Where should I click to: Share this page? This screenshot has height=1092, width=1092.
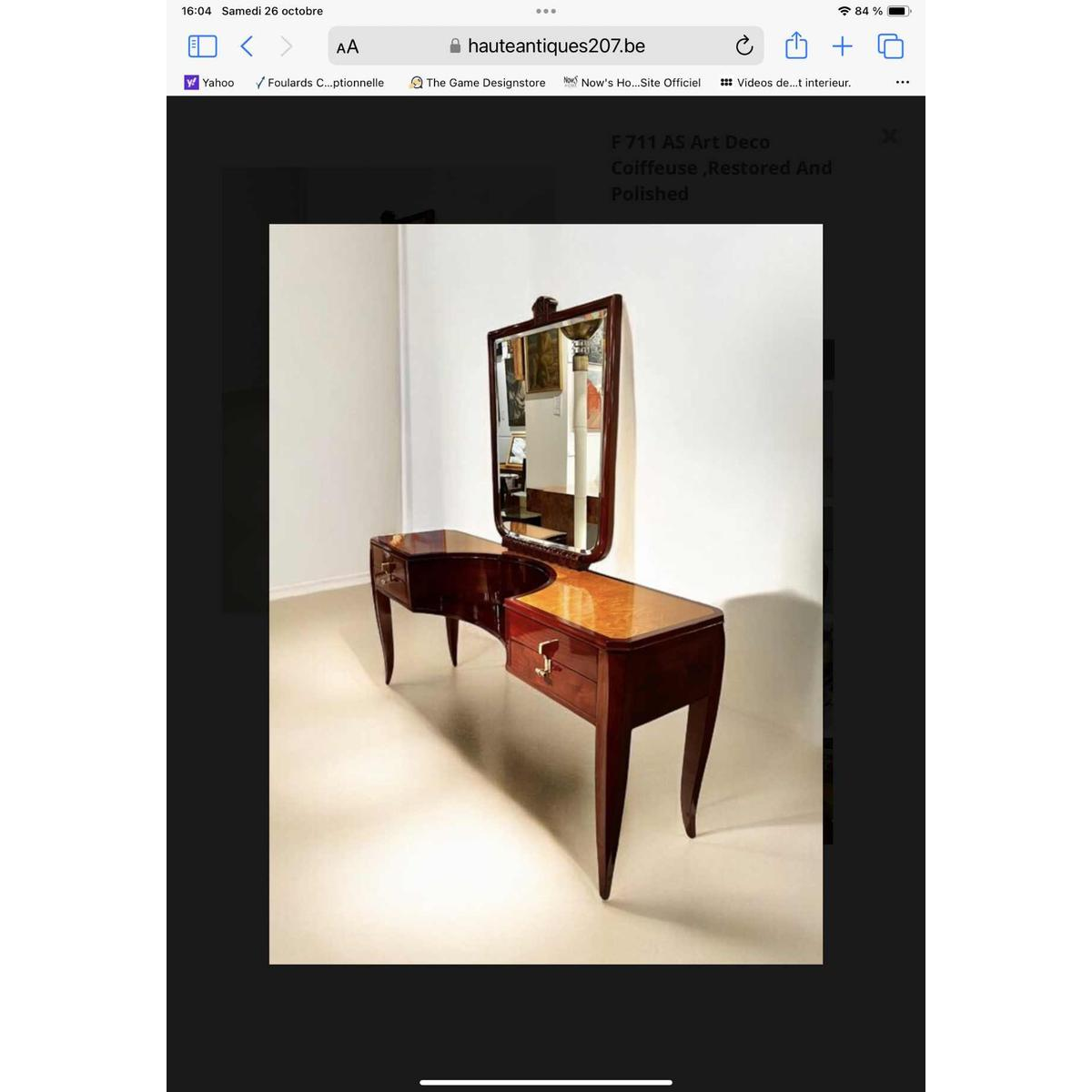pos(796,45)
